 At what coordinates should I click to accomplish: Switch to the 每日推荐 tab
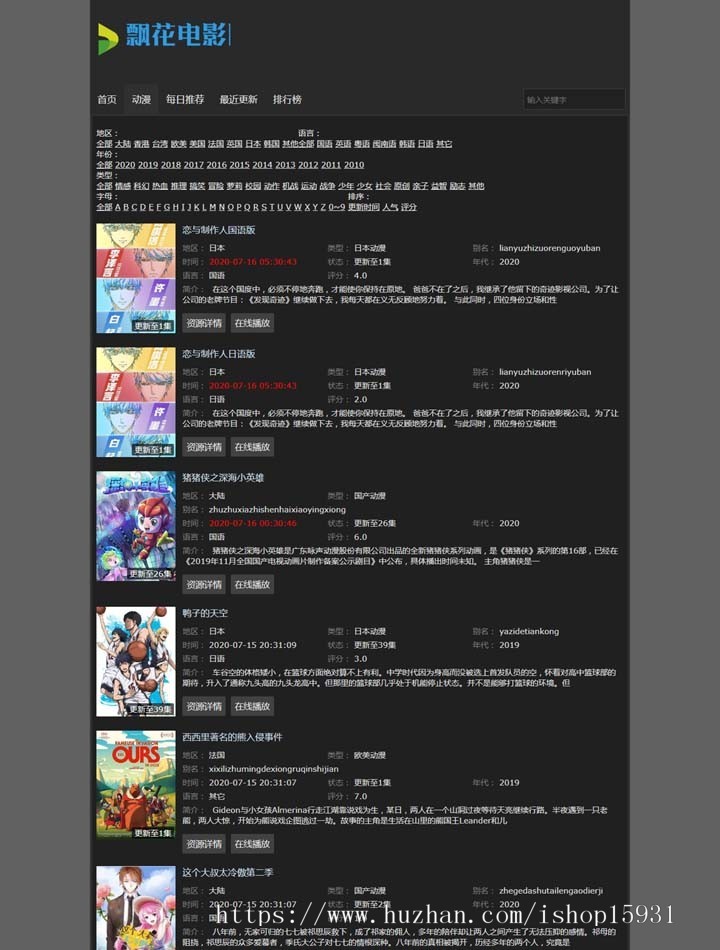(x=185, y=100)
